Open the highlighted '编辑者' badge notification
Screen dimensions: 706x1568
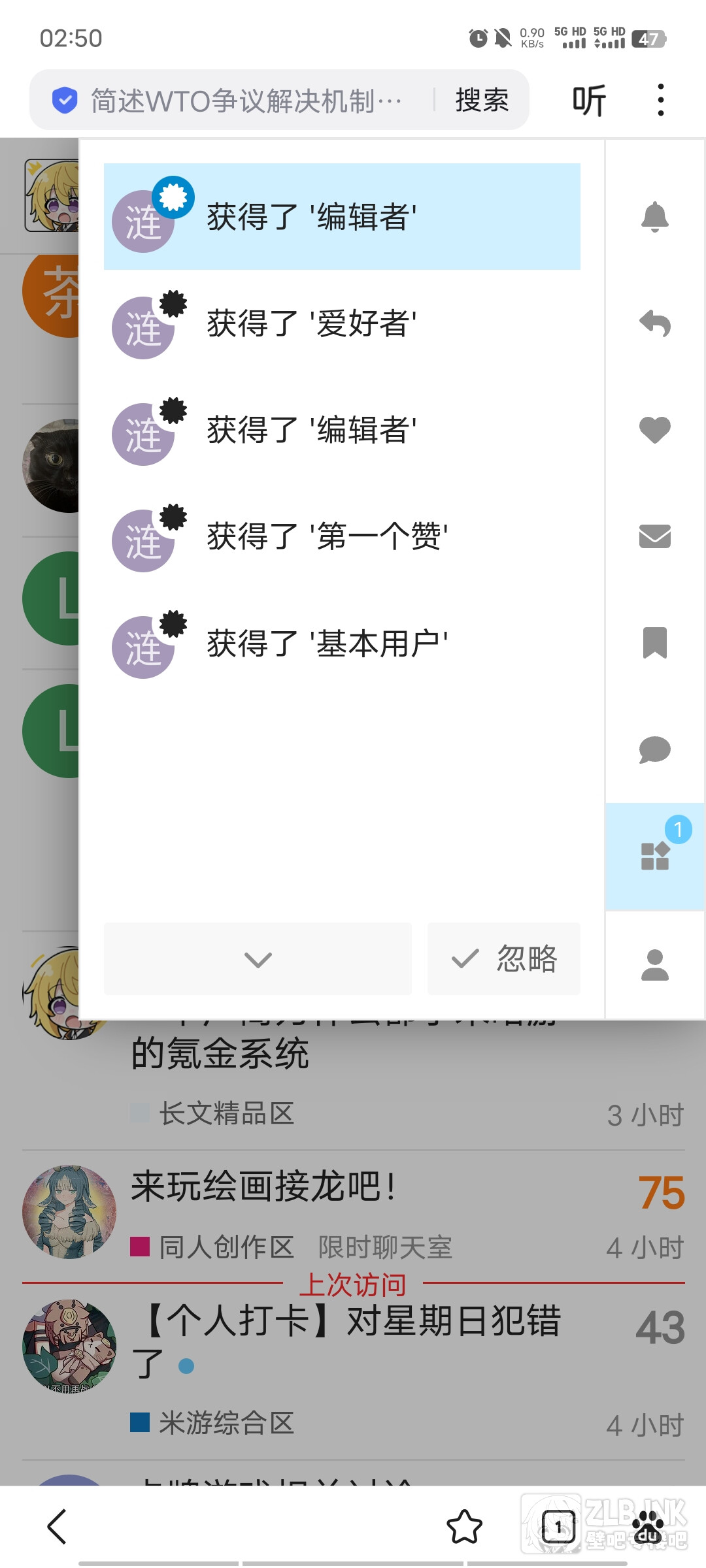click(341, 217)
